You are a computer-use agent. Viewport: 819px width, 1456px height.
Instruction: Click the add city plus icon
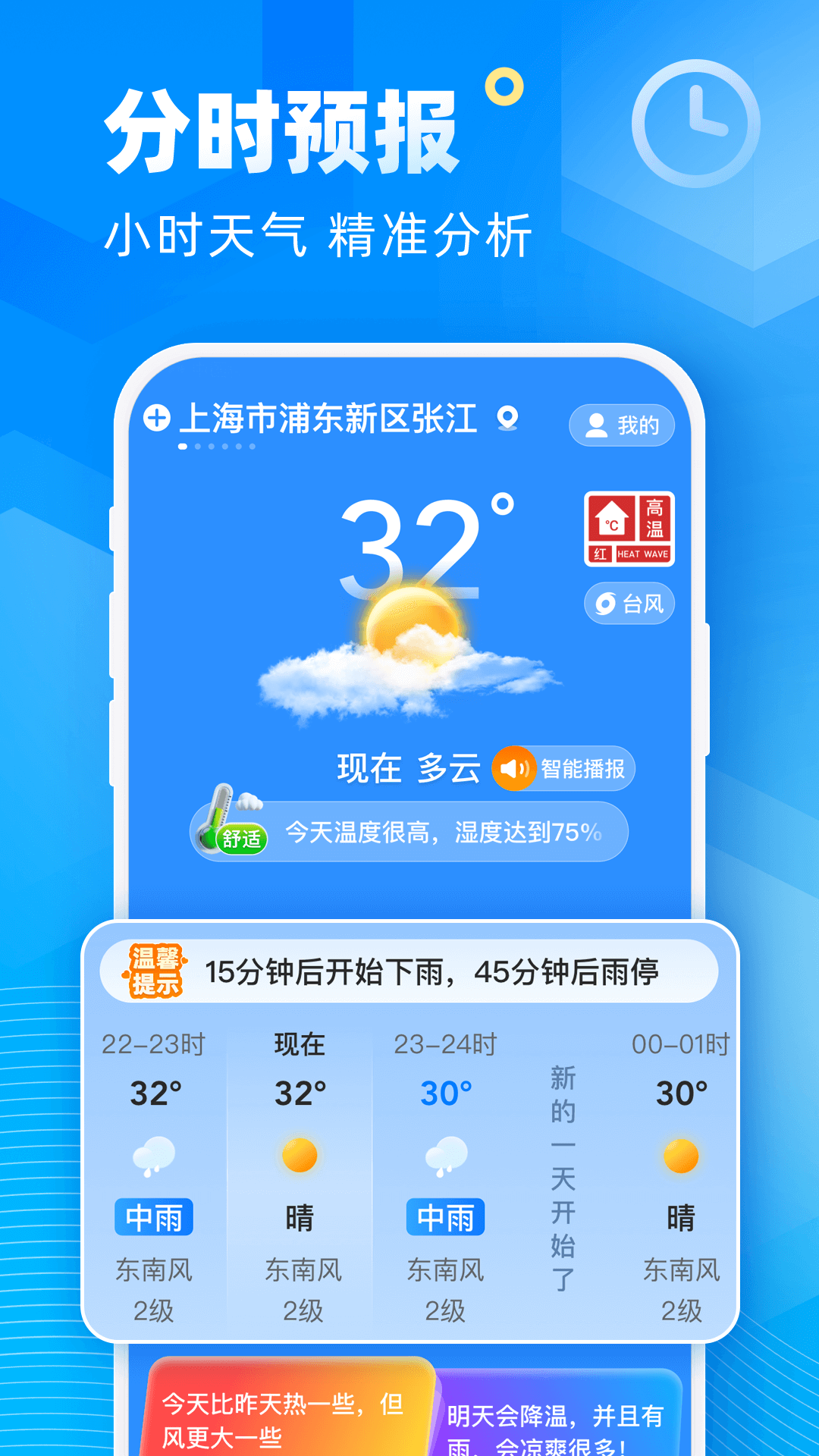pyautogui.click(x=156, y=419)
